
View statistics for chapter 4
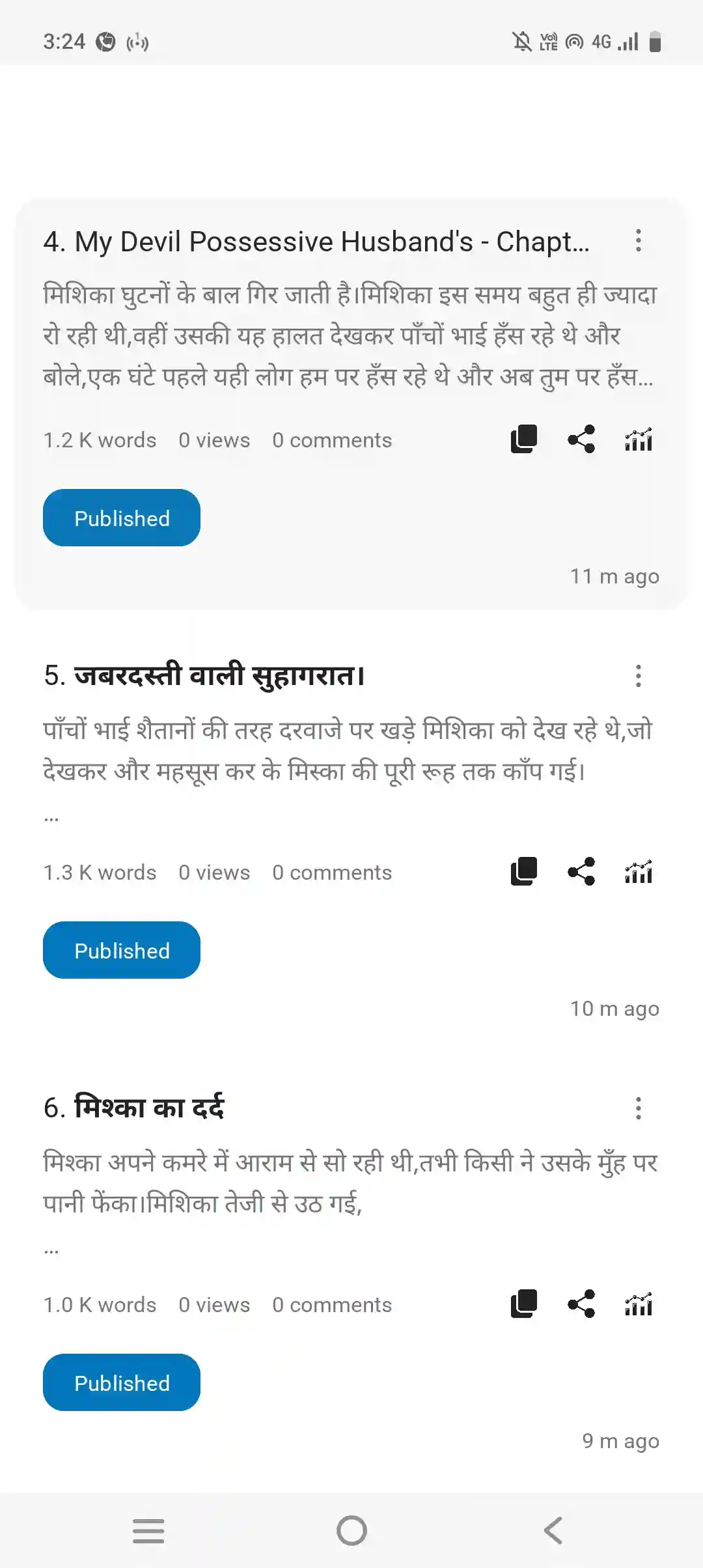pos(639,440)
